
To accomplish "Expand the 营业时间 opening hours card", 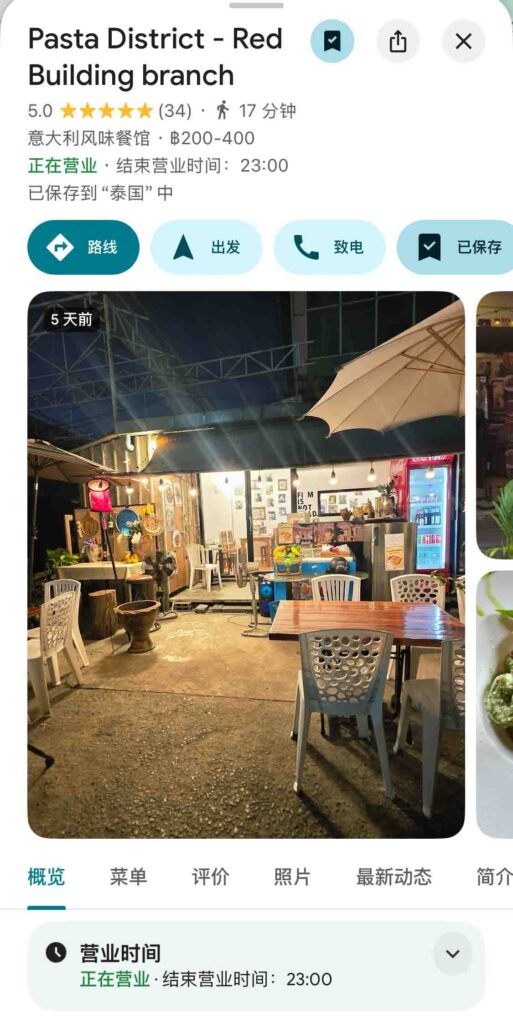I will click(x=256, y=966).
